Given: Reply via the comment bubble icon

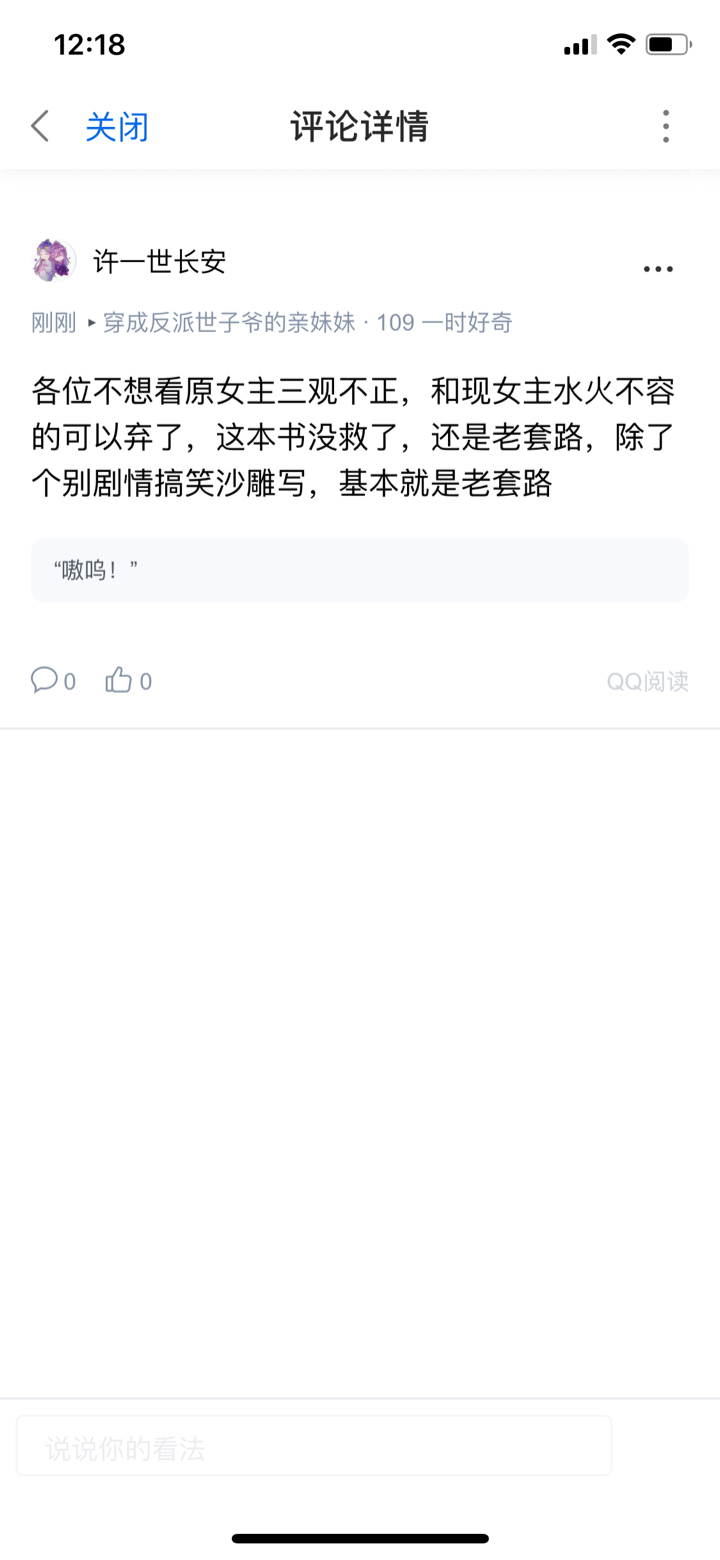Looking at the screenshot, I should pos(45,681).
